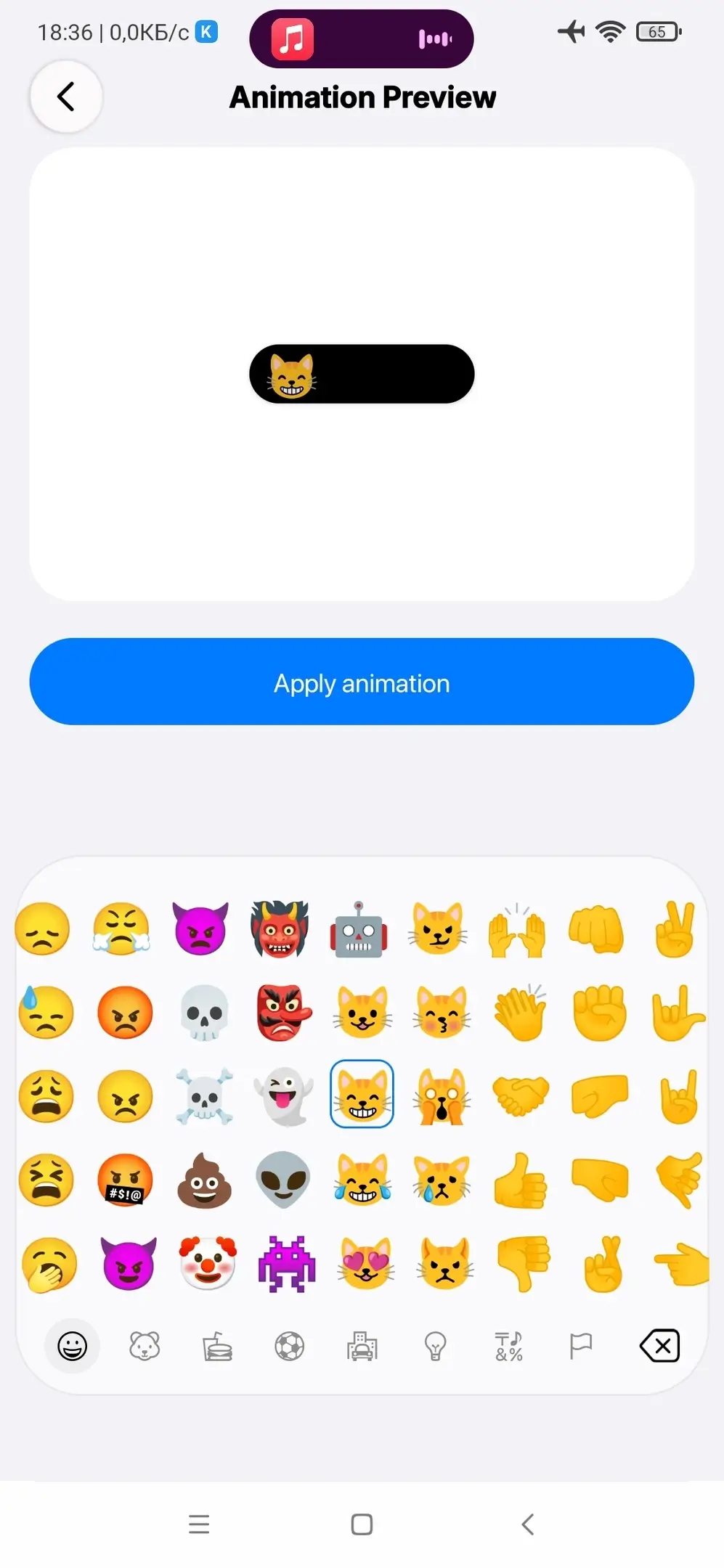Apply the selected animation
This screenshot has height=1568, width=724.
(x=362, y=682)
